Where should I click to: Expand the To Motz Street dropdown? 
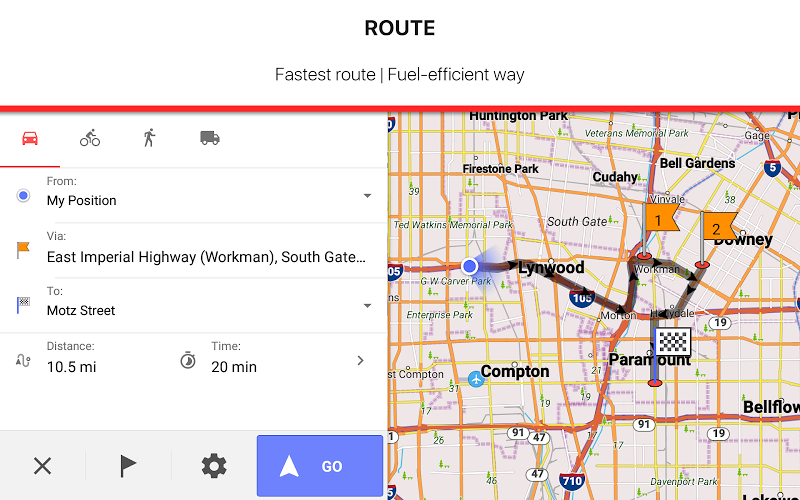pyautogui.click(x=367, y=305)
